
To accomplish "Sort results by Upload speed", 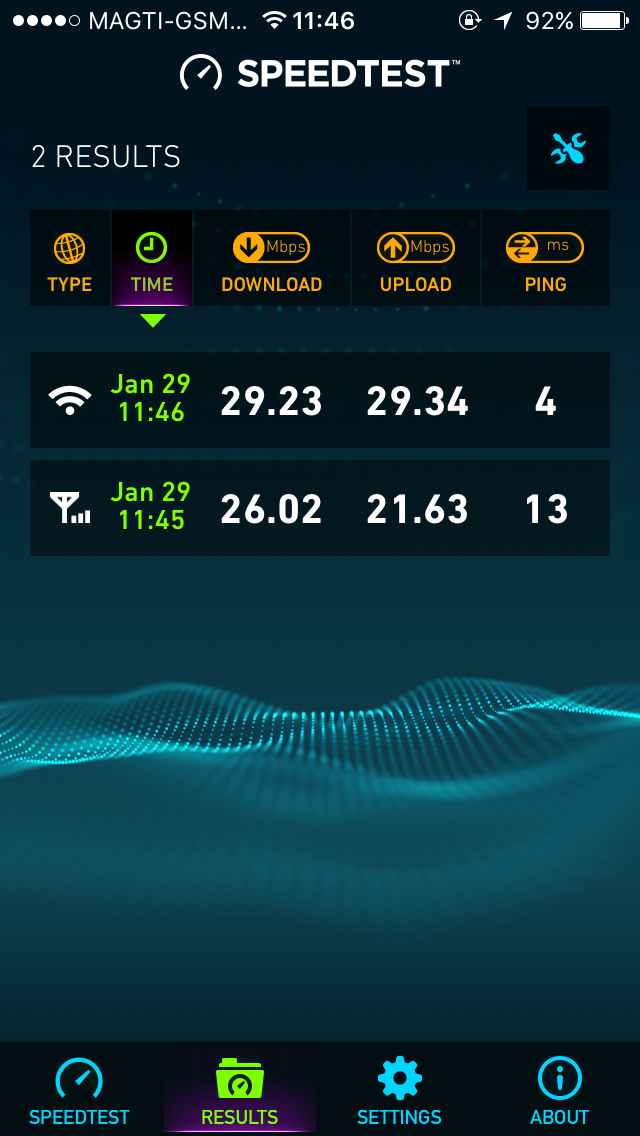I will click(x=415, y=261).
